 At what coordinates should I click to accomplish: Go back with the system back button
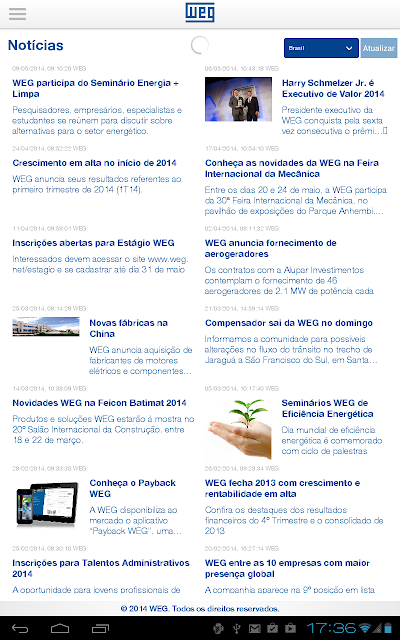[20, 628]
